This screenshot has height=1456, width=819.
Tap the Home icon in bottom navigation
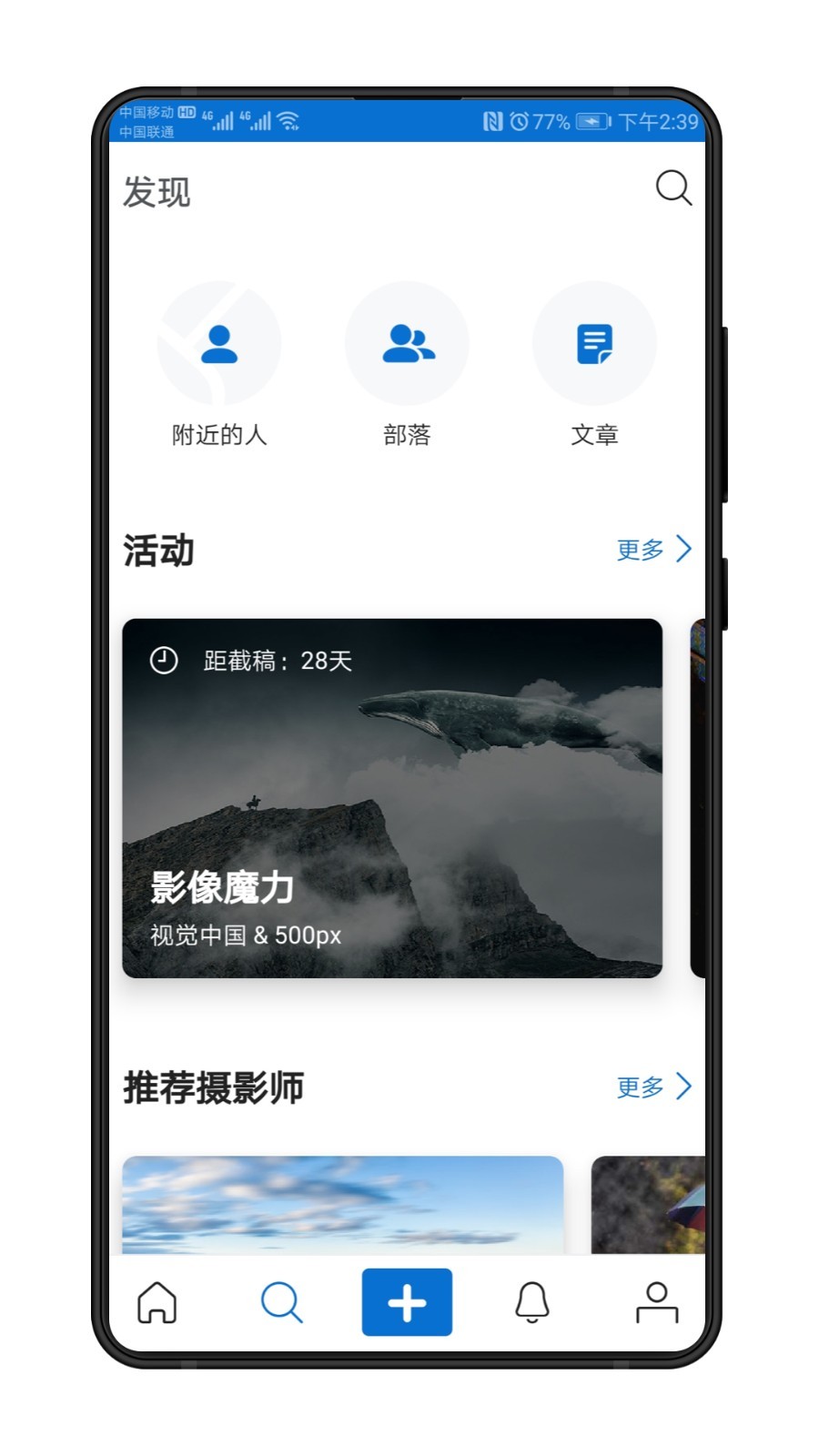156,1302
